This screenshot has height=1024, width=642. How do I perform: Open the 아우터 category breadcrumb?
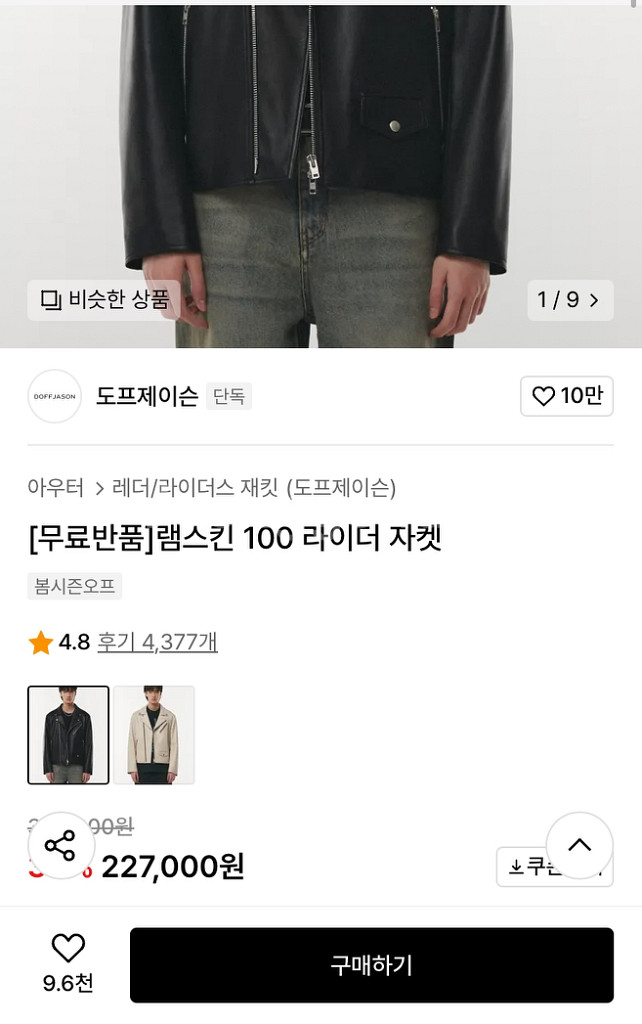point(56,488)
